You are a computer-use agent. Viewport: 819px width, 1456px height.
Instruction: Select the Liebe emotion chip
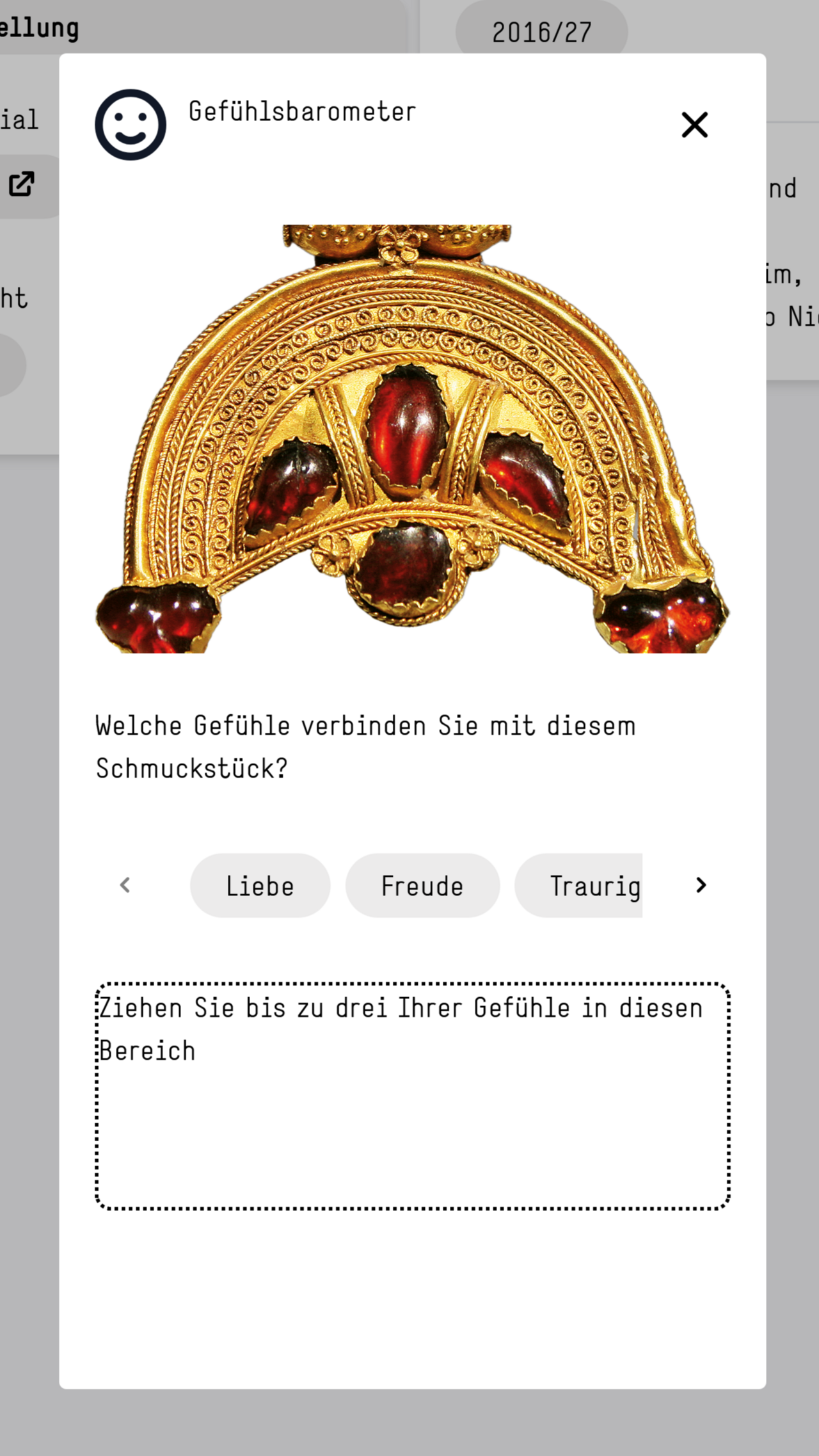click(260, 885)
